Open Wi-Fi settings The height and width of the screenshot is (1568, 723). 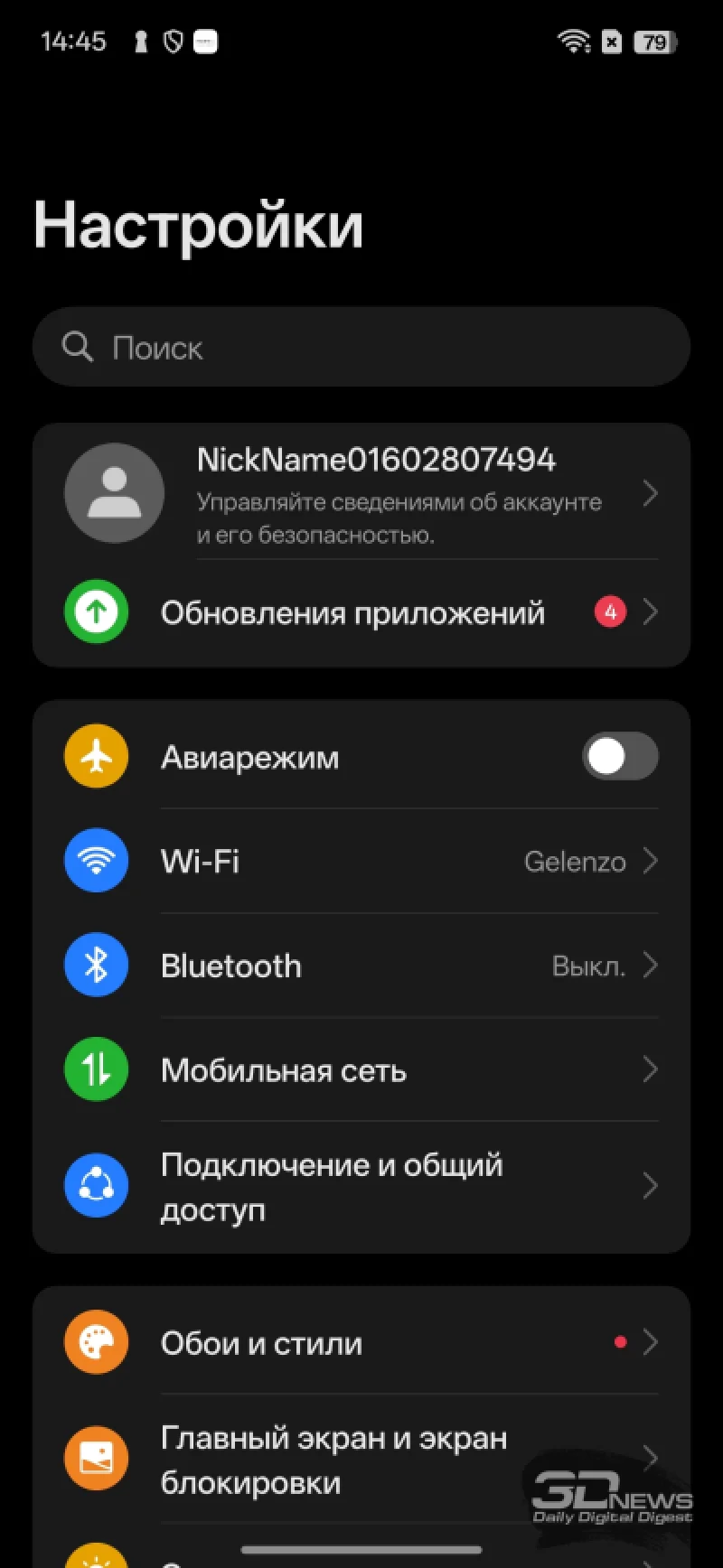[x=361, y=862]
